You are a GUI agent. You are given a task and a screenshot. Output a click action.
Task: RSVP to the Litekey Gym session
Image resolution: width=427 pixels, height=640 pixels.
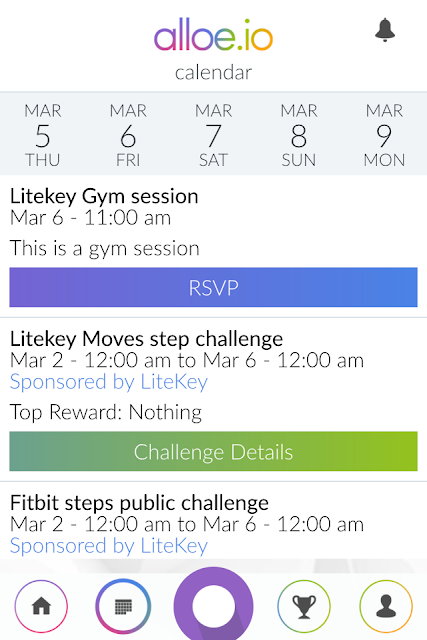click(214, 287)
